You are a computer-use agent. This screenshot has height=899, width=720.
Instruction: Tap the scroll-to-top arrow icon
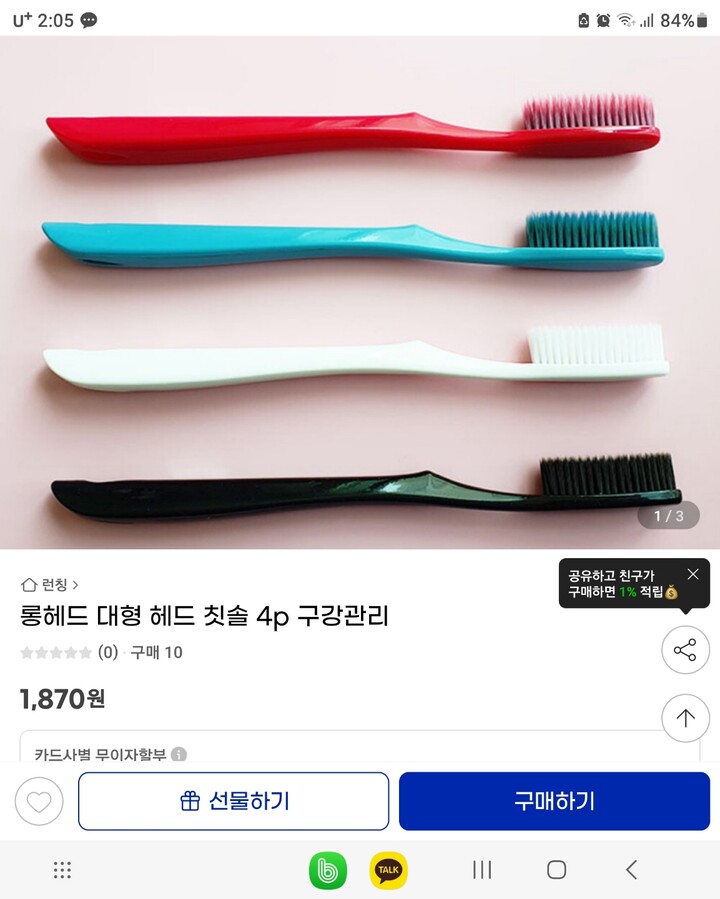(x=686, y=717)
